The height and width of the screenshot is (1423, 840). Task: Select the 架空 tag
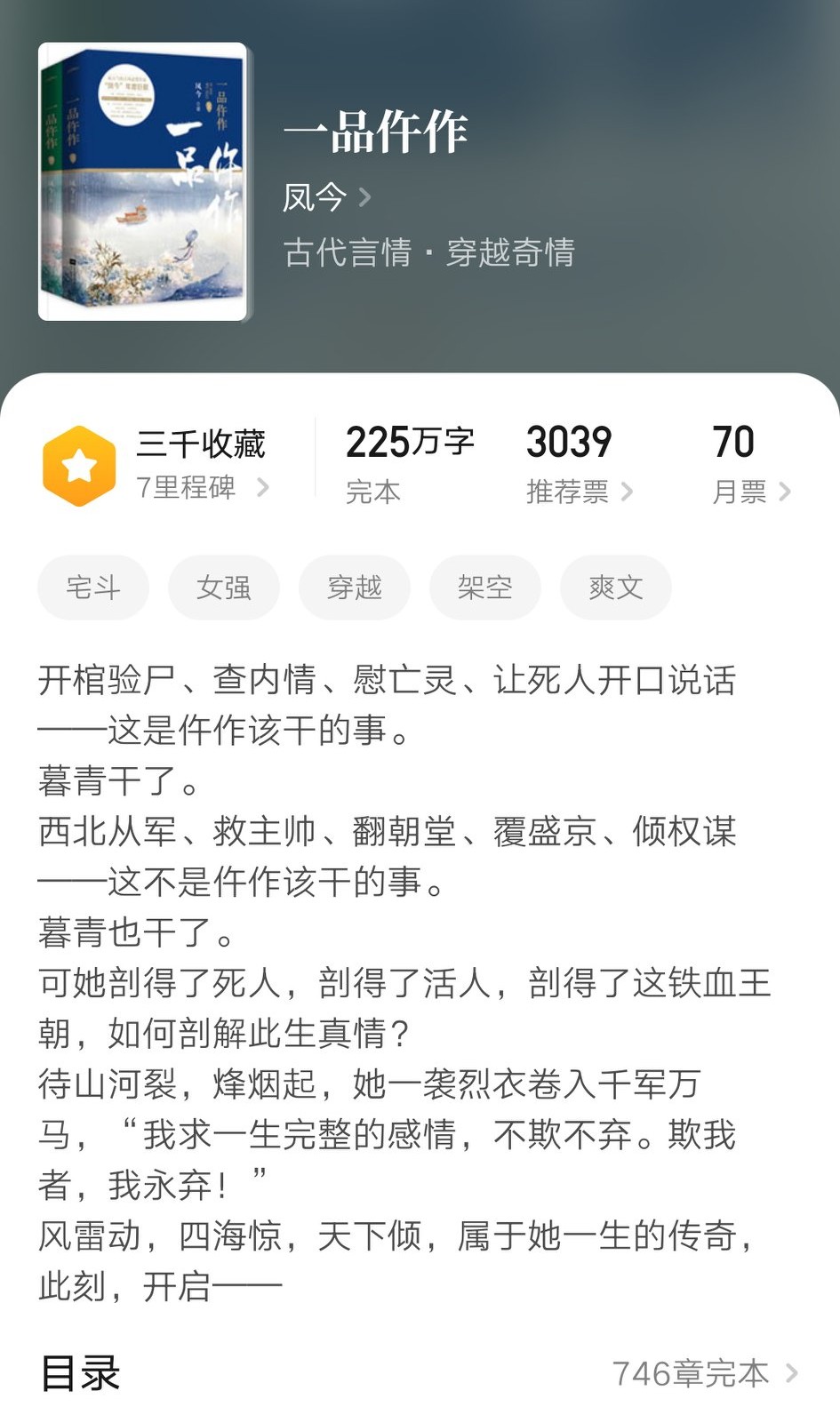coord(484,587)
